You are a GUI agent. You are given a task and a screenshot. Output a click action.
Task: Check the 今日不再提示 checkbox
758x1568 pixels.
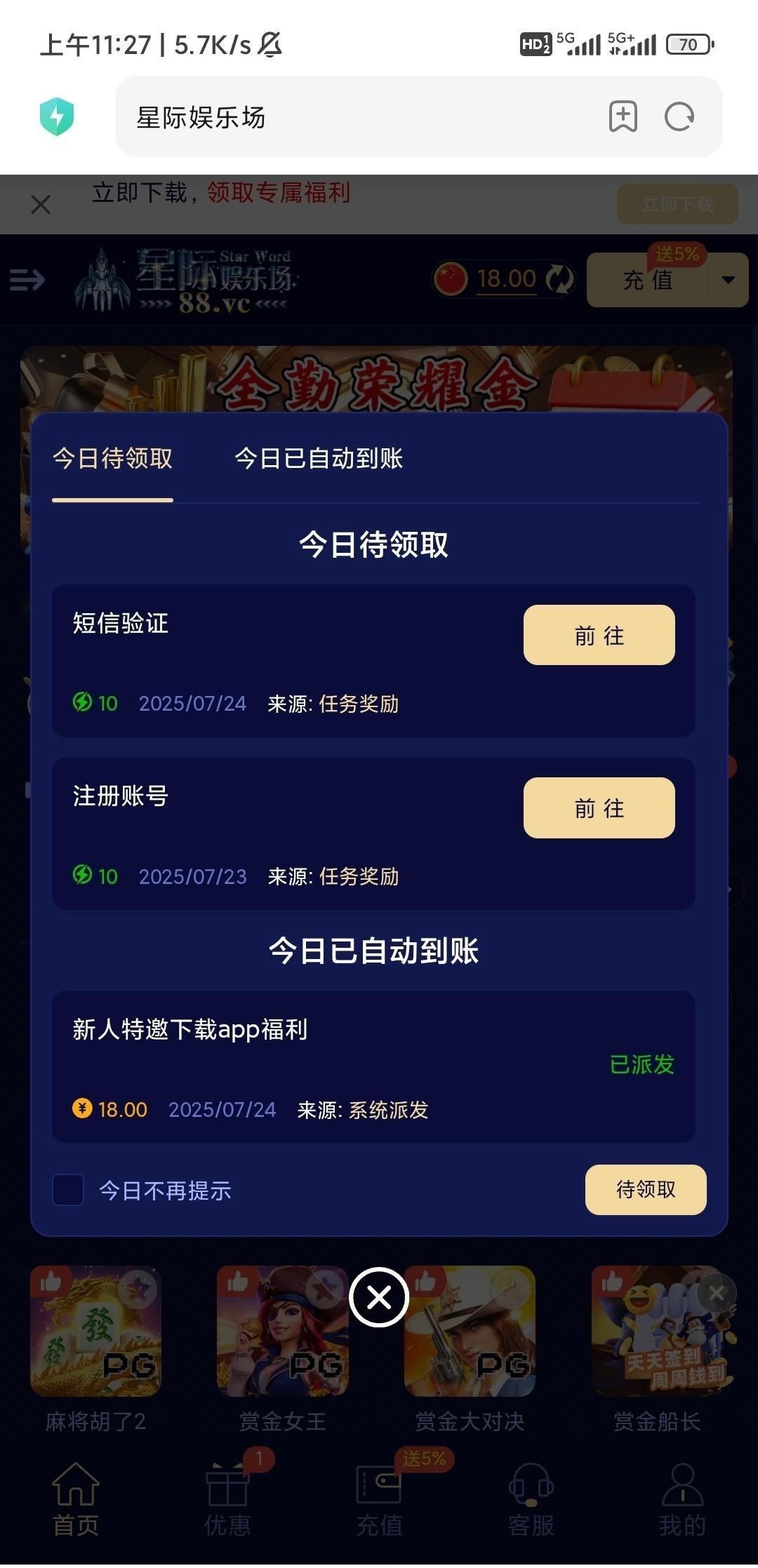tap(68, 1189)
